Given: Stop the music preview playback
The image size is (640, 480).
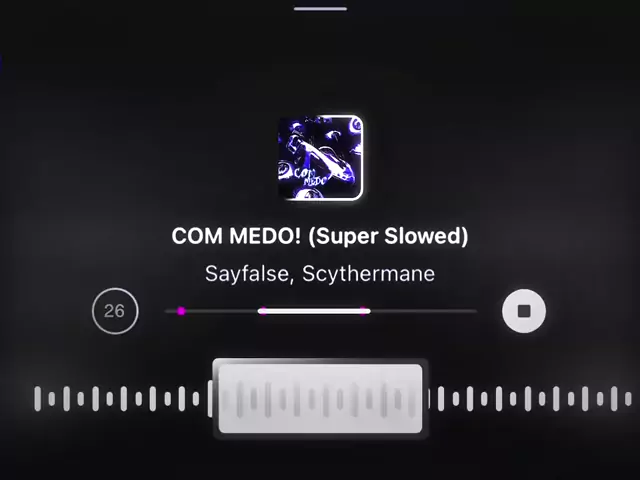Looking at the screenshot, I should [x=523, y=311].
